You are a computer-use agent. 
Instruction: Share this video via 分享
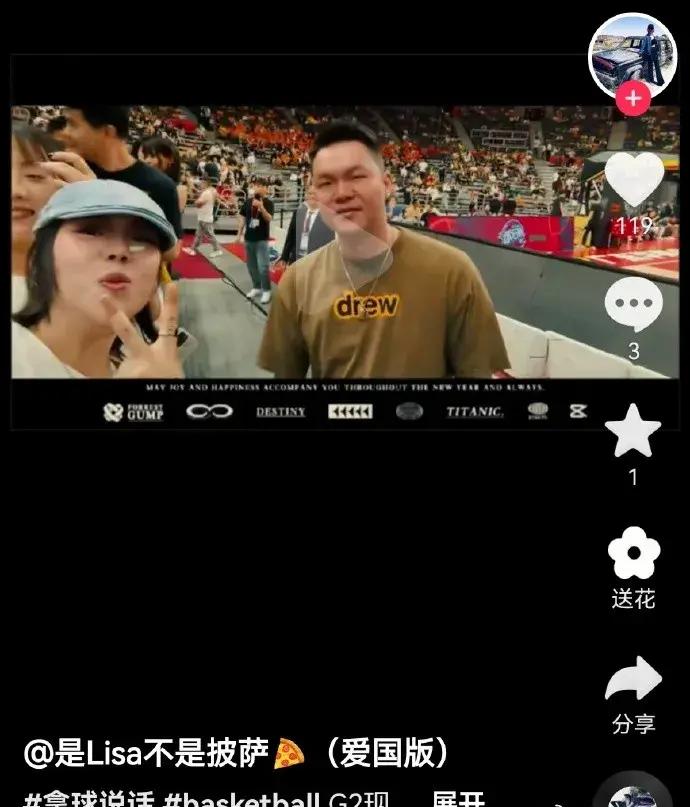[x=633, y=682]
